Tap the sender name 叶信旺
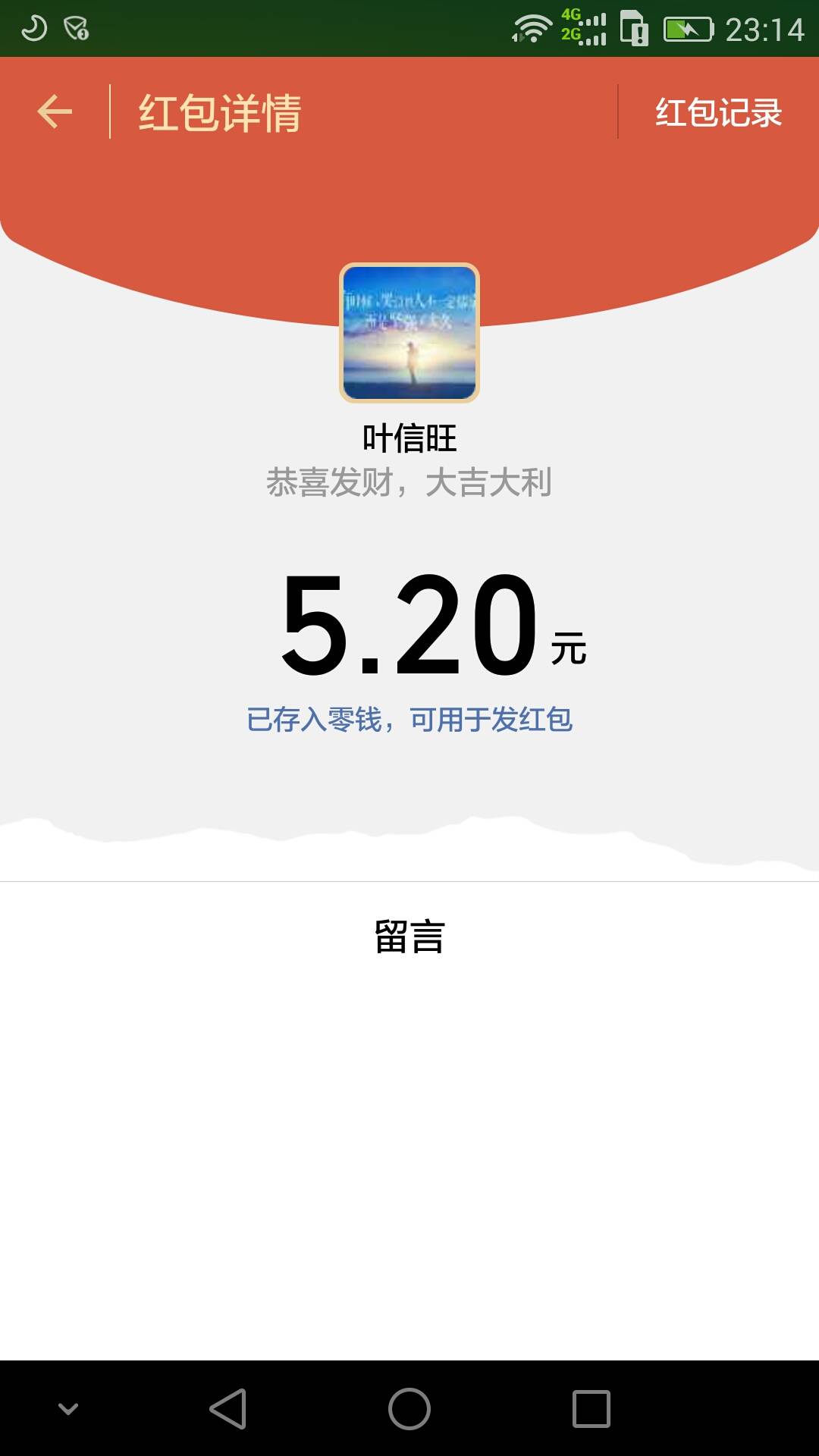The height and width of the screenshot is (1456, 819). 409,436
